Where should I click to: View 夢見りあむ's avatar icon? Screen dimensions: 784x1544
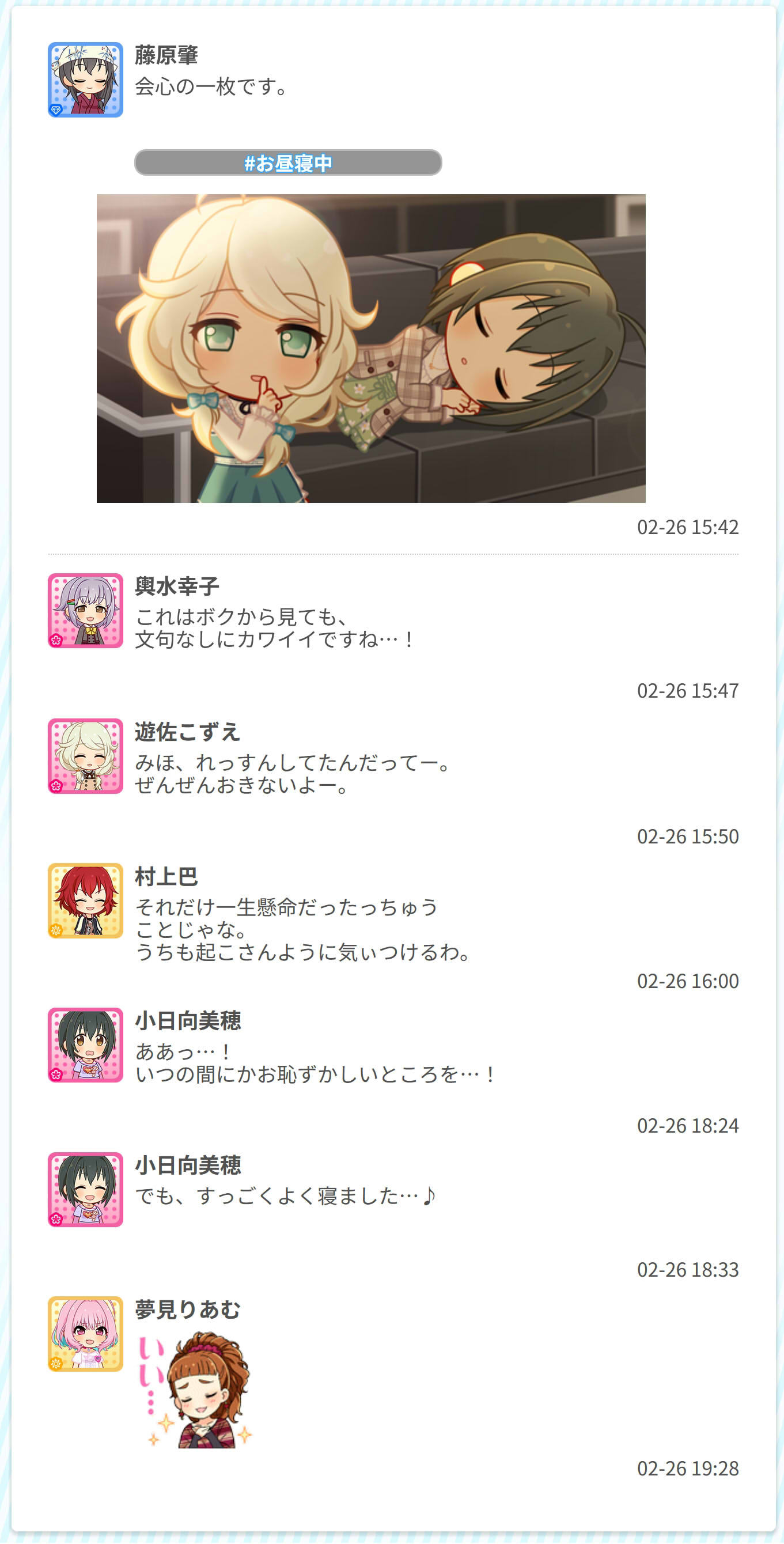click(86, 1334)
